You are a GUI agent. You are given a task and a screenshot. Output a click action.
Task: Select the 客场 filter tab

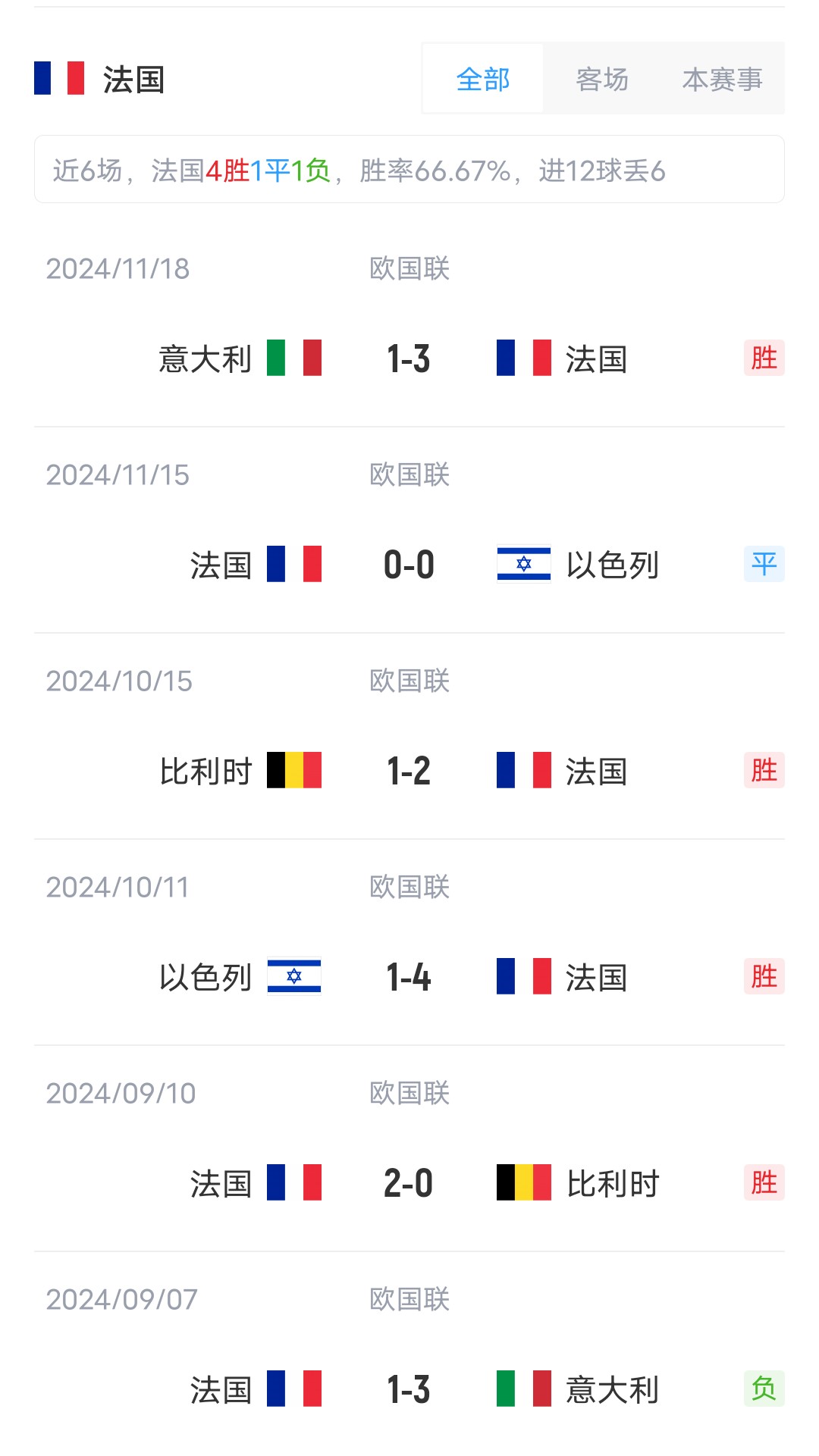click(x=602, y=79)
